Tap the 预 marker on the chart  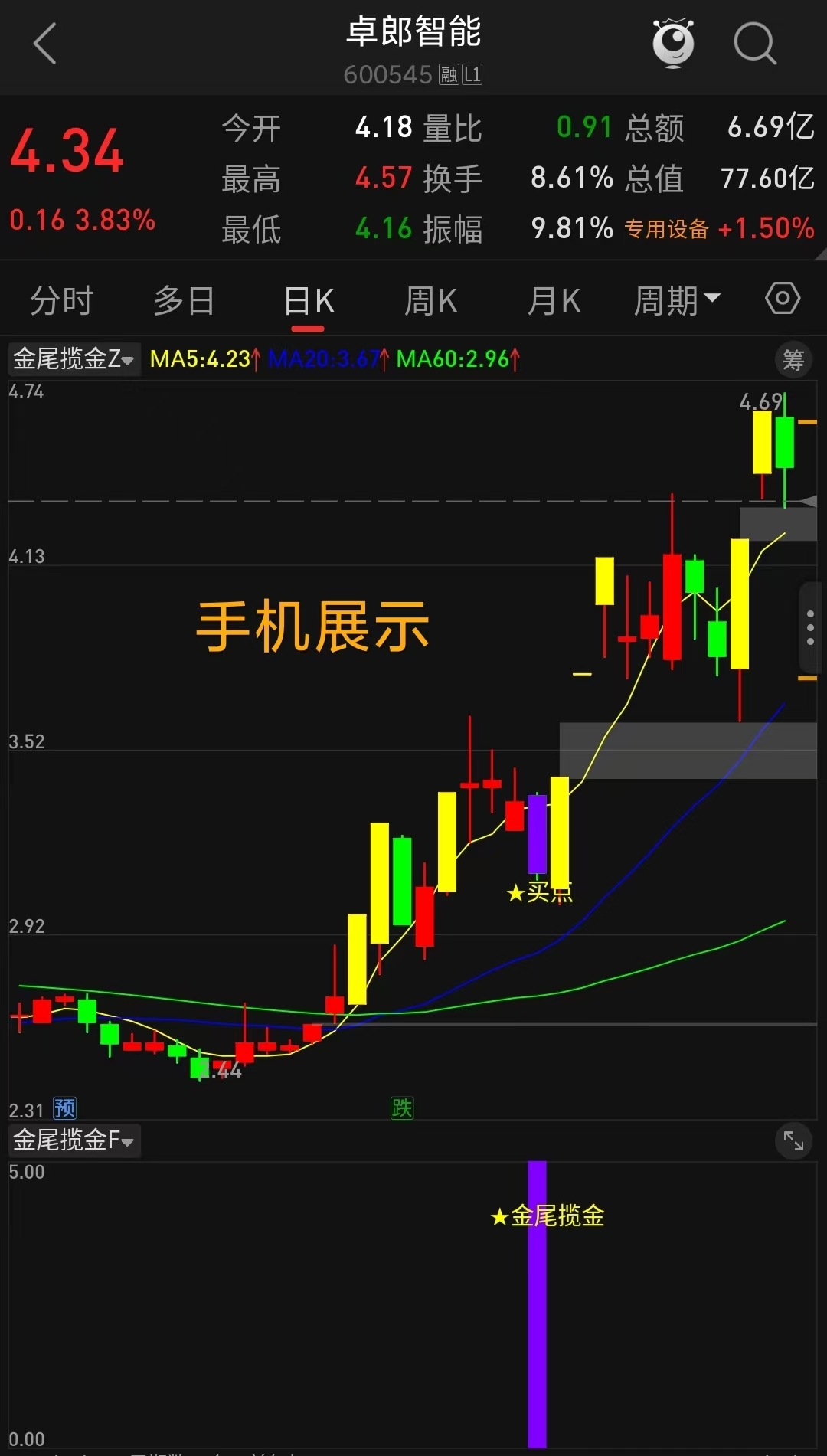(x=64, y=1108)
